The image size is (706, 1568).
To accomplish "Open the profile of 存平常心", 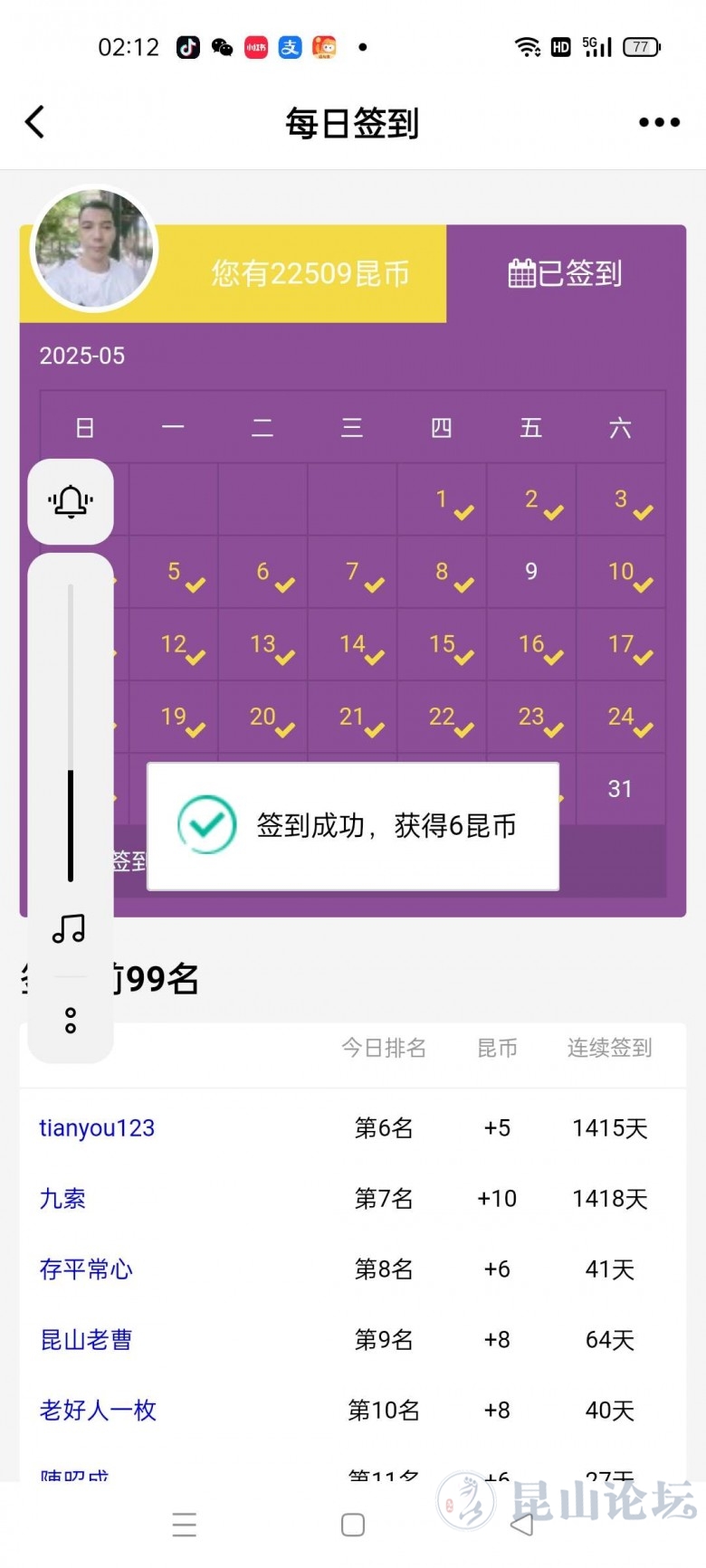I will pos(86,1269).
